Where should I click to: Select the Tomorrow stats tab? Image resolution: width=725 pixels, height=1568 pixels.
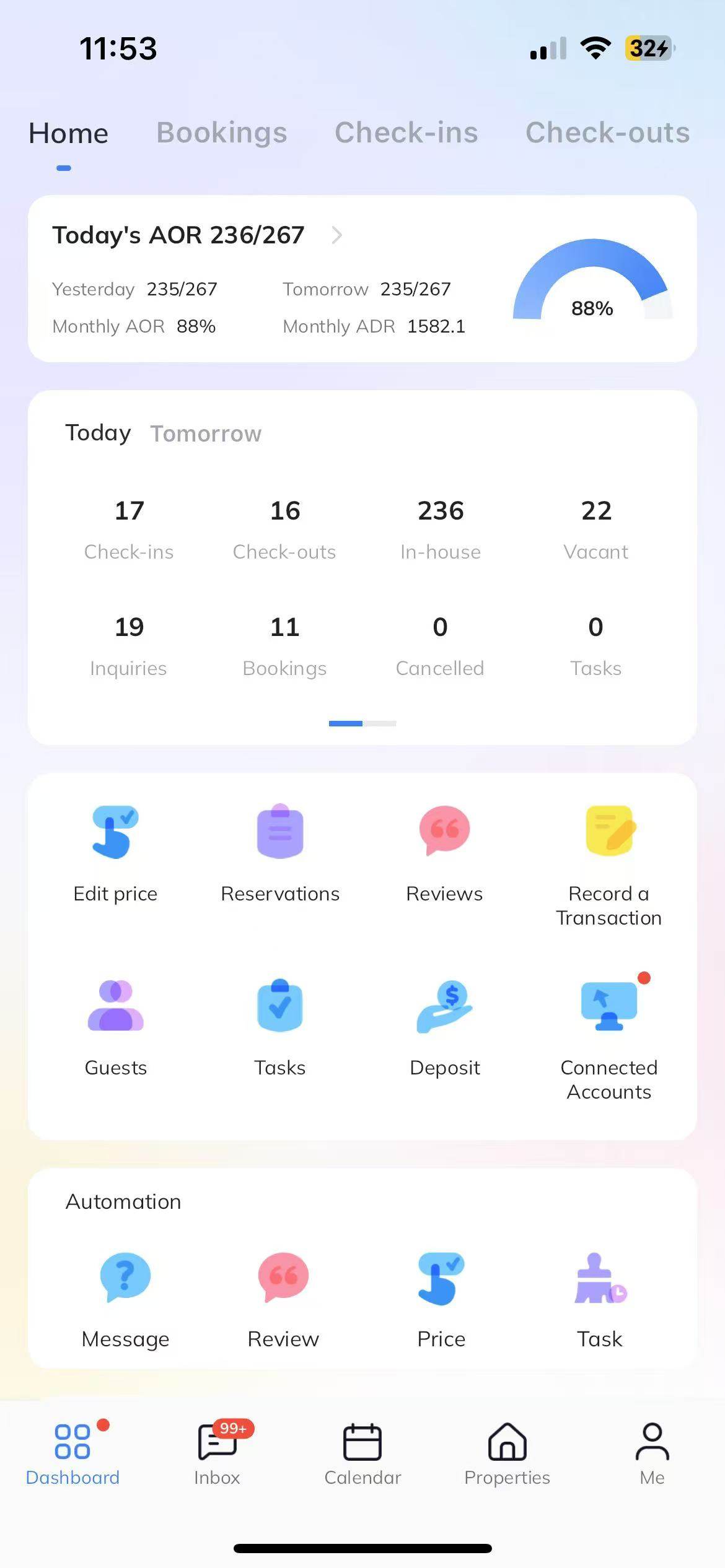tap(206, 433)
